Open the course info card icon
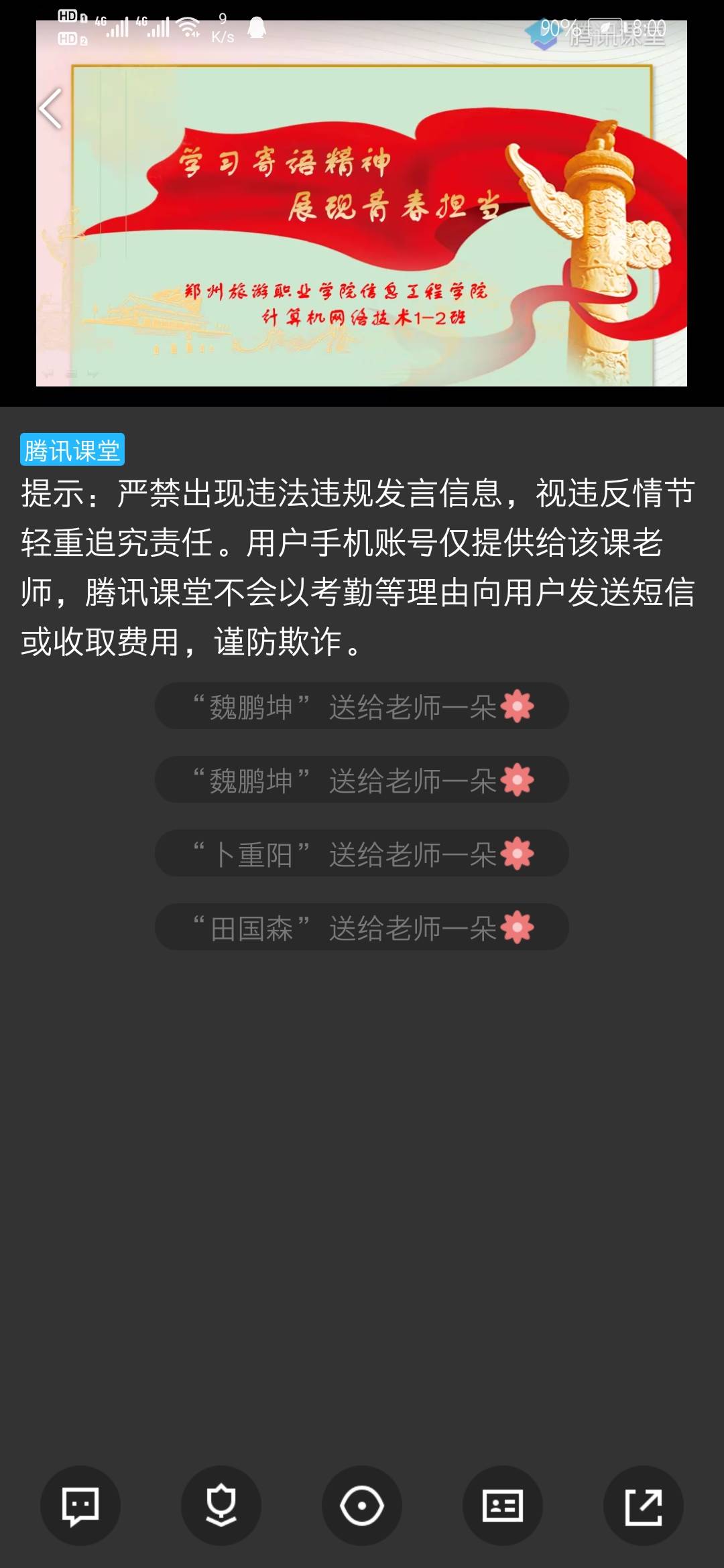 (x=503, y=1506)
